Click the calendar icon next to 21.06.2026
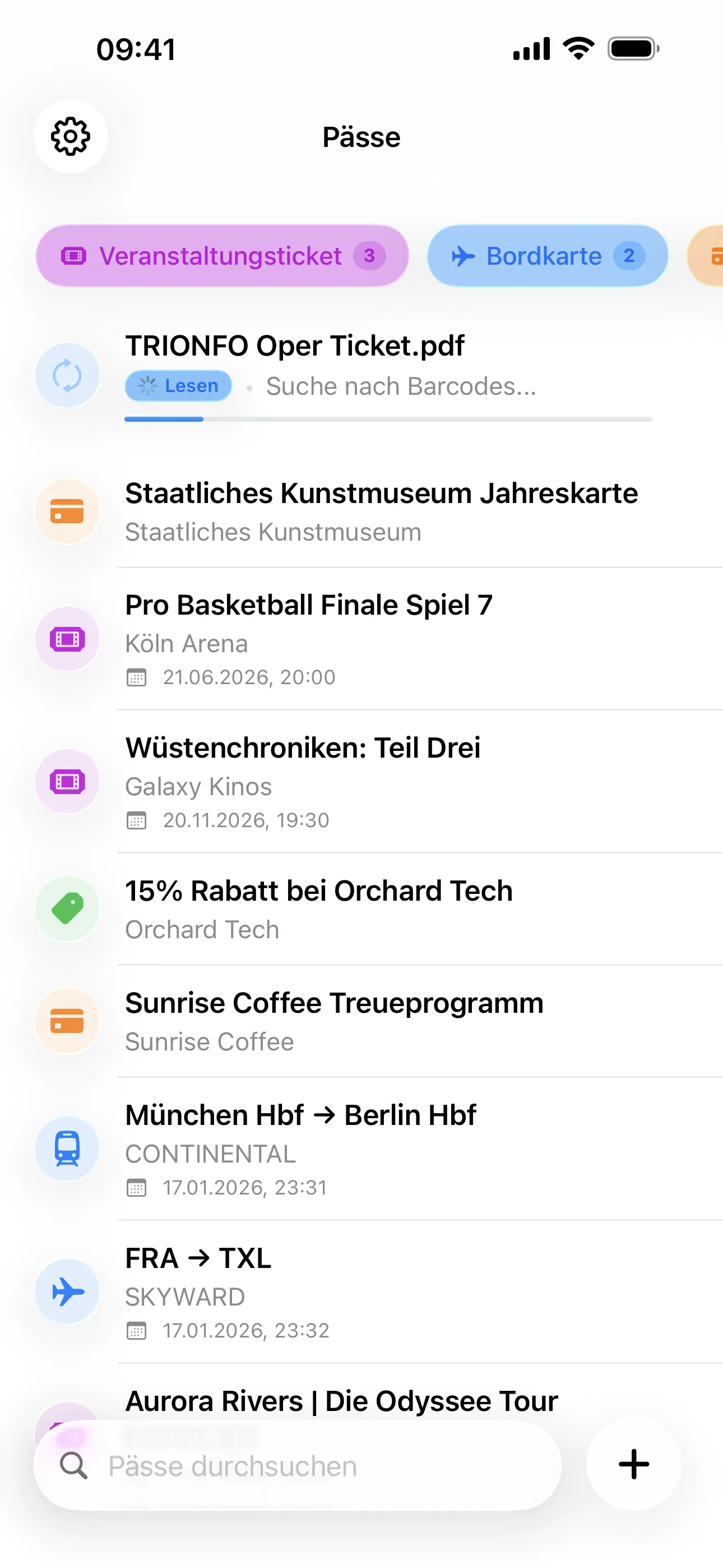Screen dimensions: 723x1568 (x=138, y=677)
